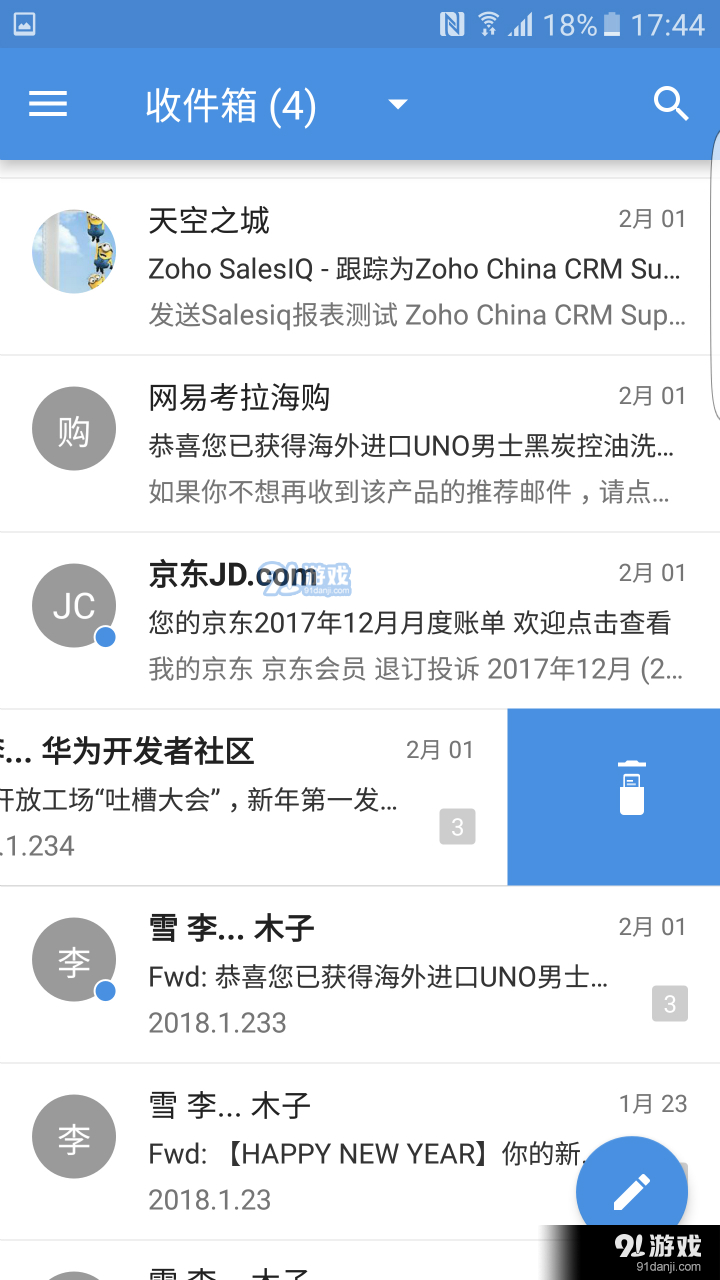Expand the 收件箱 folder dropdown arrow

[397, 103]
